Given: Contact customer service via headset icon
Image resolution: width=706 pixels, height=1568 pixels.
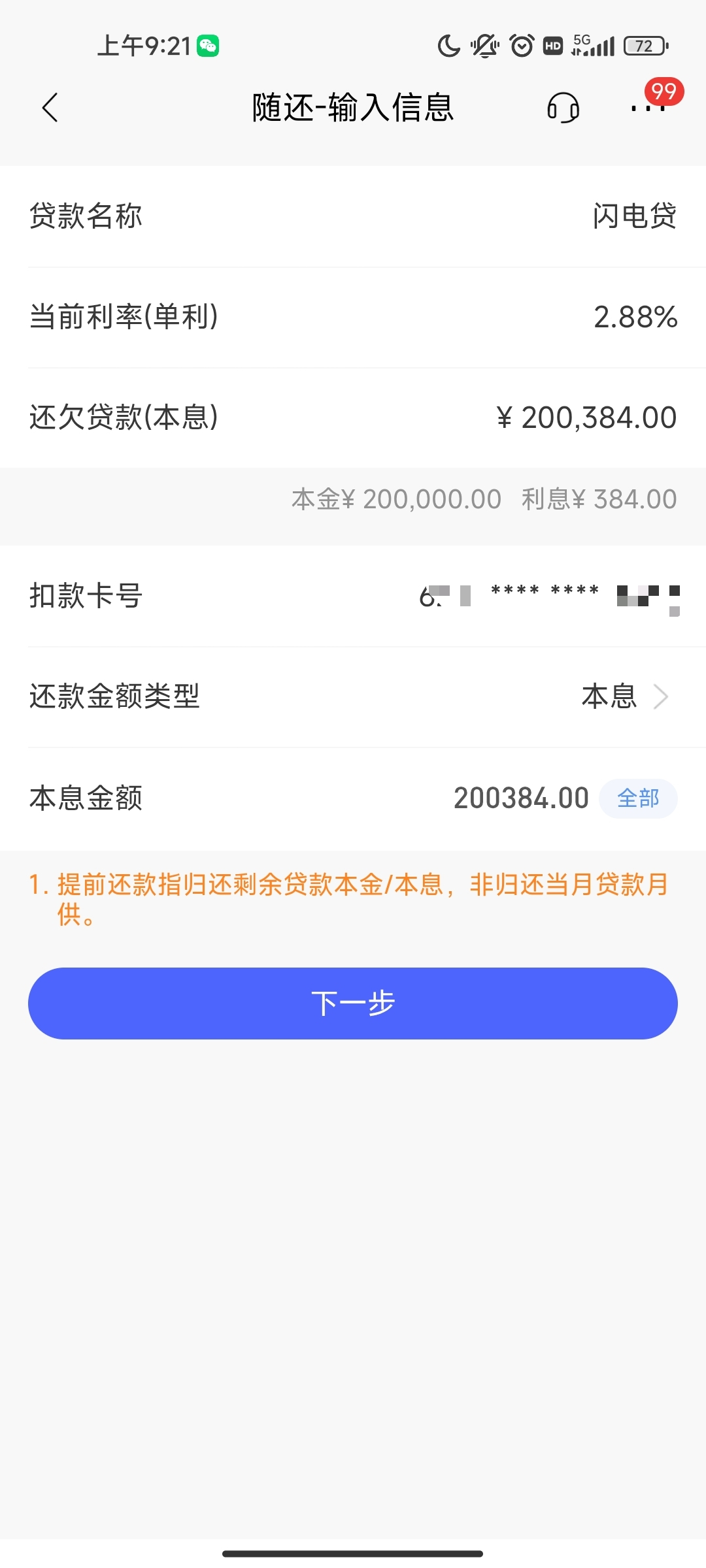Looking at the screenshot, I should point(563,108).
